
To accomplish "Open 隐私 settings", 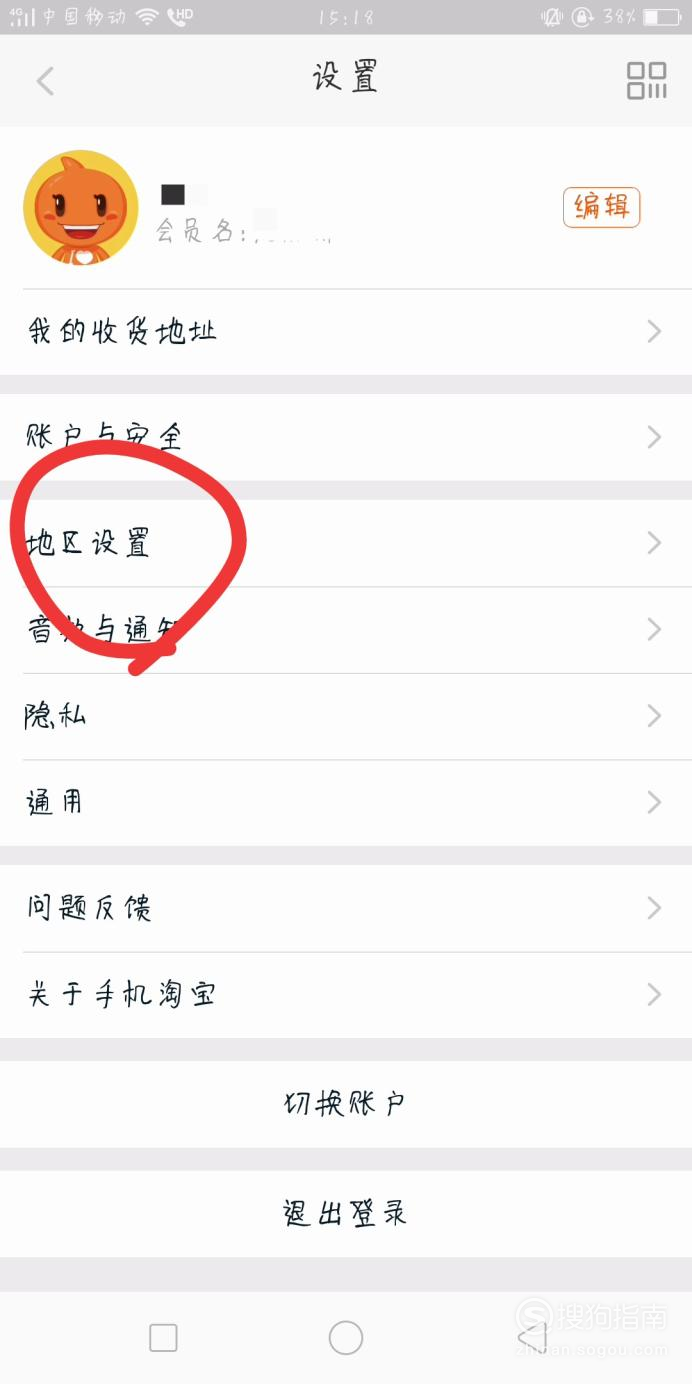I will 346,716.
